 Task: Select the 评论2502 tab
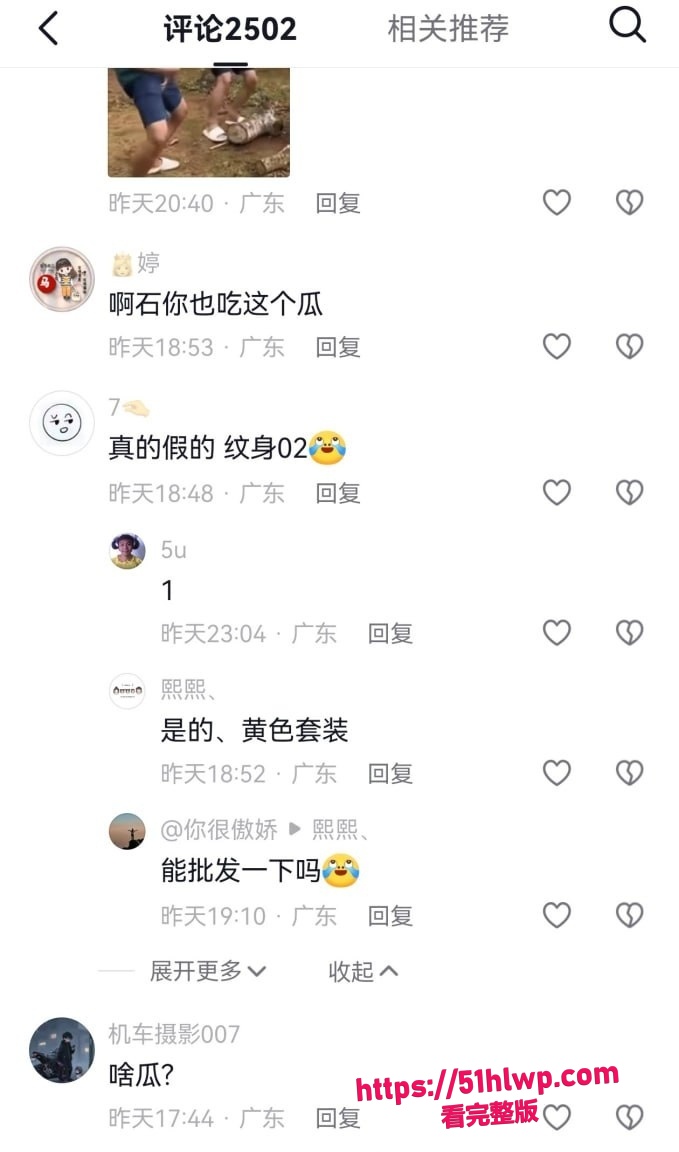230,29
